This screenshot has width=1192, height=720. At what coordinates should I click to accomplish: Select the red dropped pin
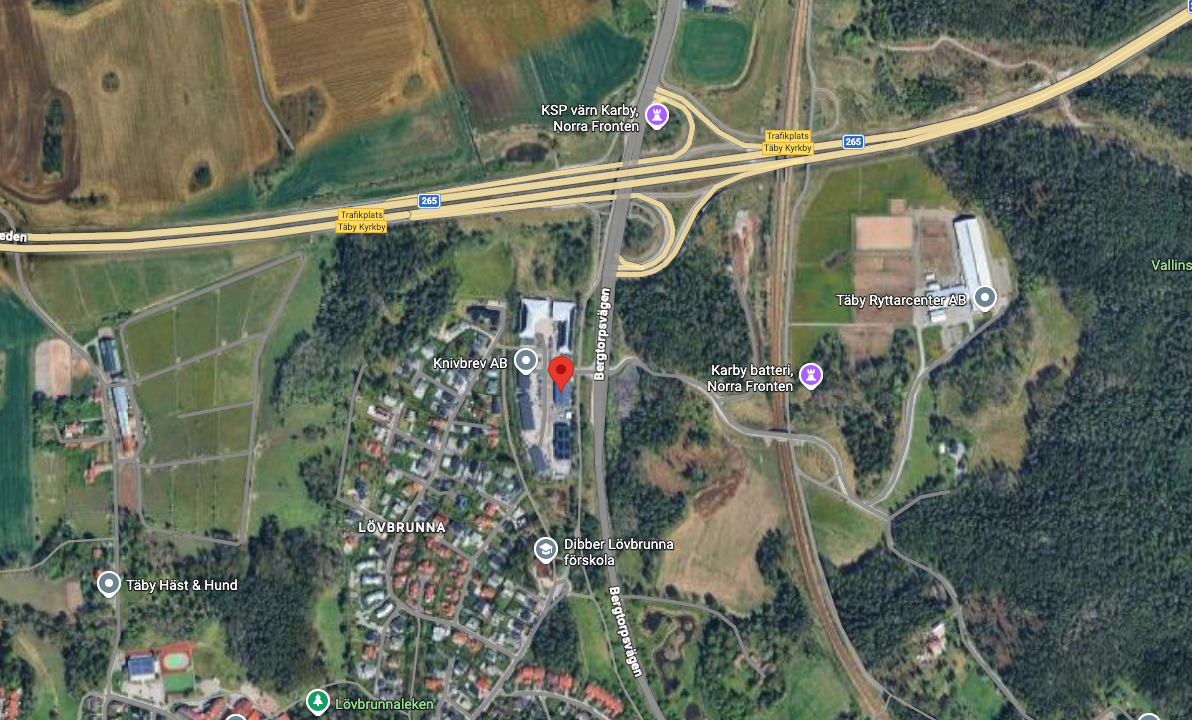pos(561,372)
